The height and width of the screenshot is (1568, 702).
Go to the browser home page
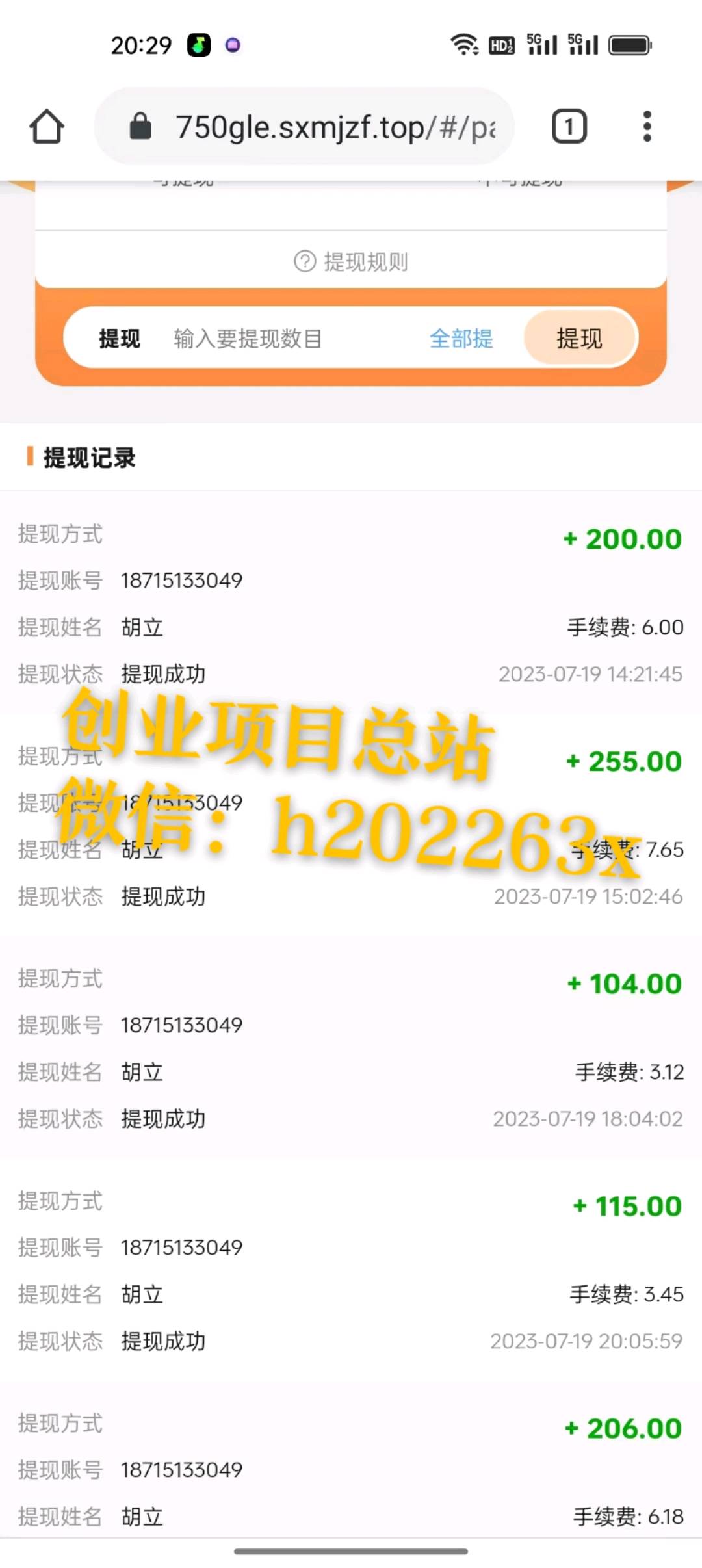47,126
